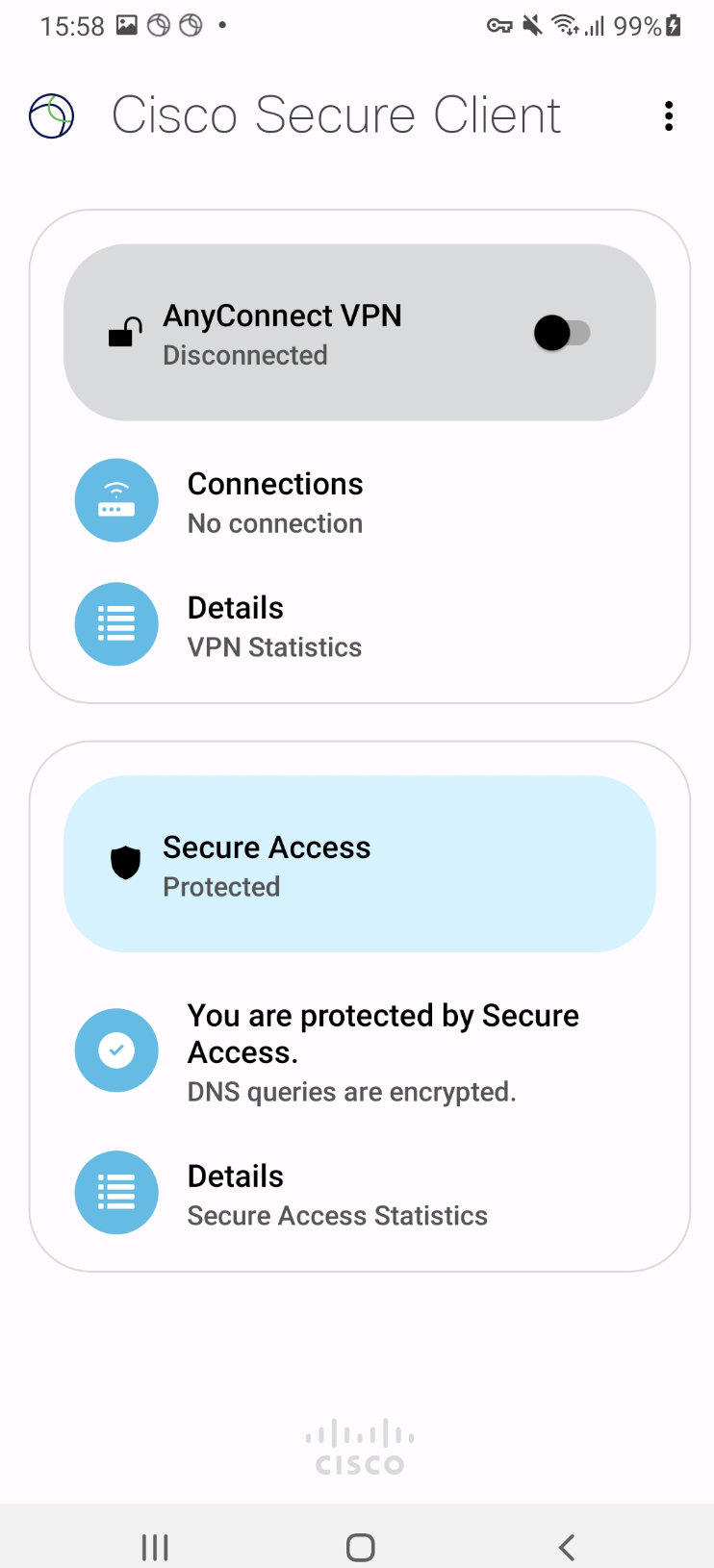Open Secure Access Statistics details
Image resolution: width=714 pixels, height=1568 pixels.
pos(359,1194)
